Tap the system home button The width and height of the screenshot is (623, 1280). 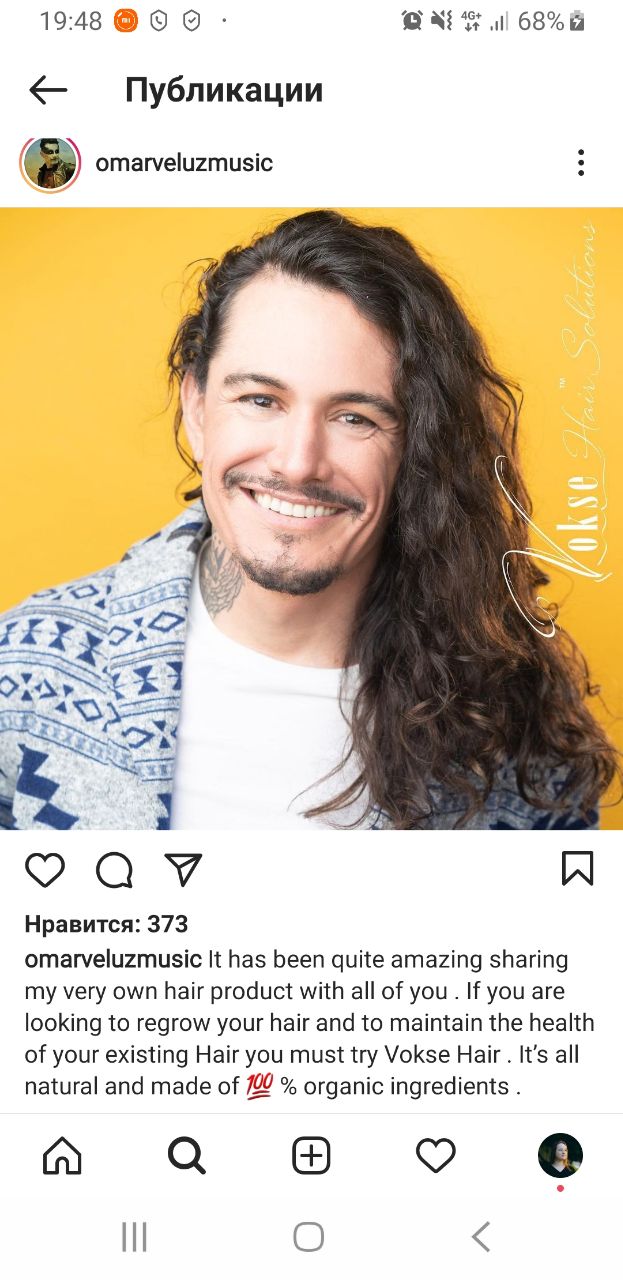[x=309, y=1237]
